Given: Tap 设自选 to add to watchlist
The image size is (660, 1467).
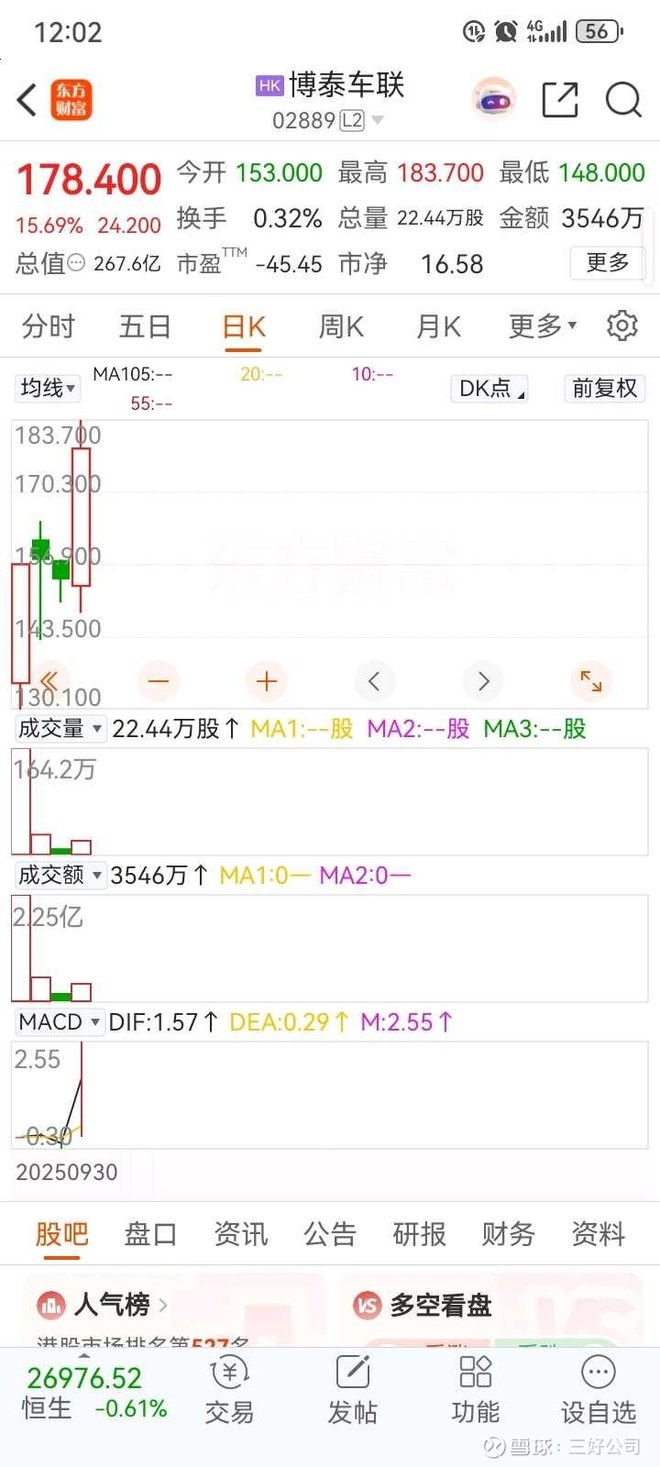Looking at the screenshot, I should click(x=598, y=1390).
